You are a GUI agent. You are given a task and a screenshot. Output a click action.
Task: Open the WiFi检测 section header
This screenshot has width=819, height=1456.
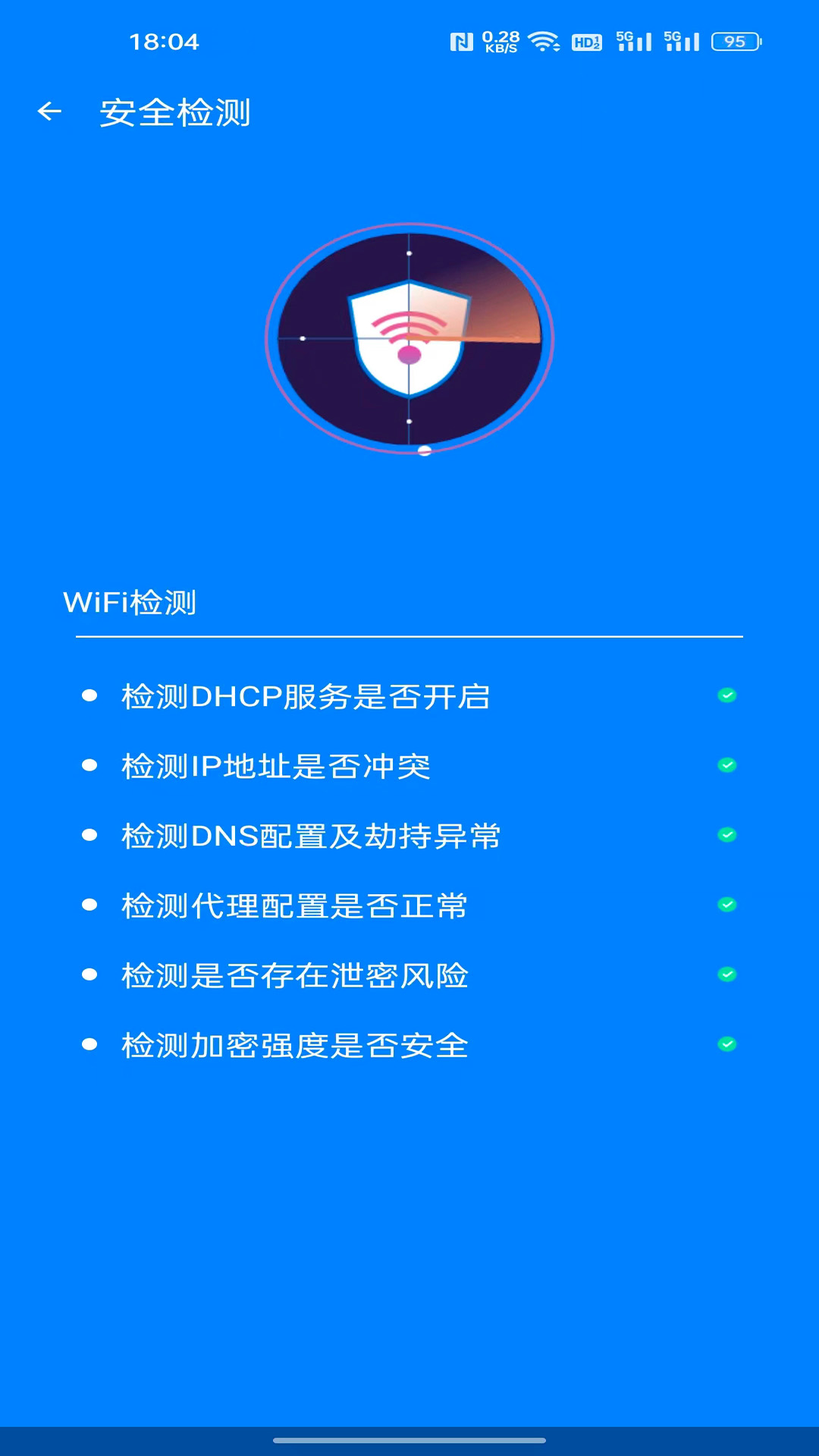click(130, 603)
